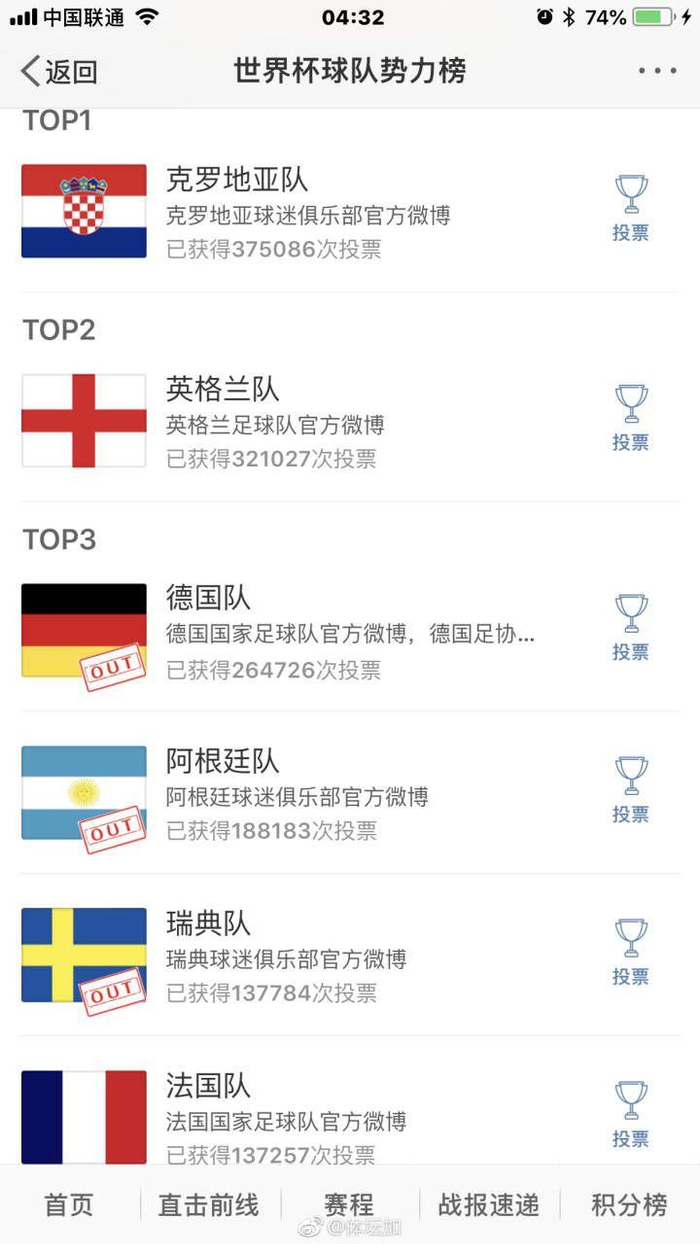Cast a vote for 德国队

click(631, 628)
